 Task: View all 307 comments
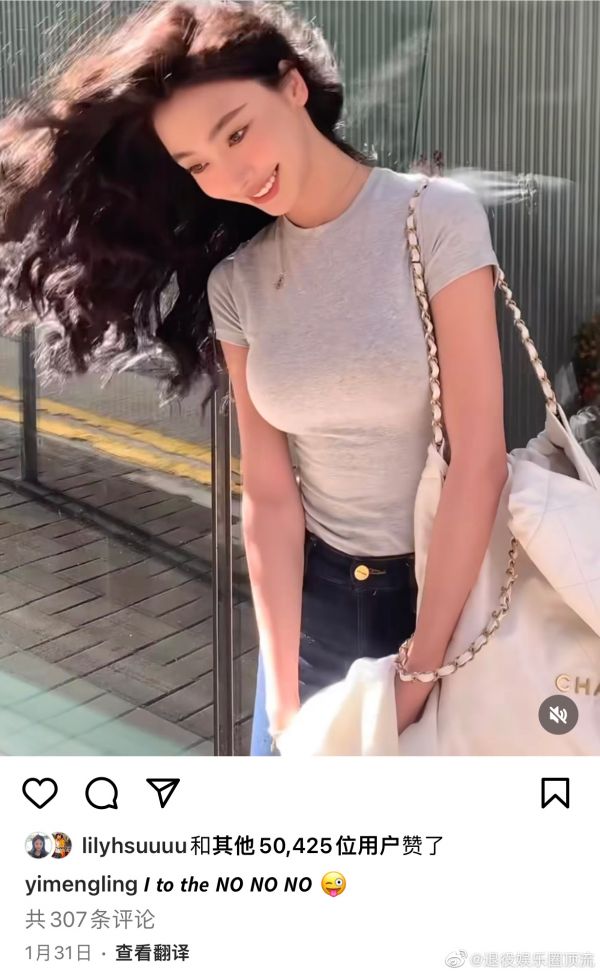90,919
